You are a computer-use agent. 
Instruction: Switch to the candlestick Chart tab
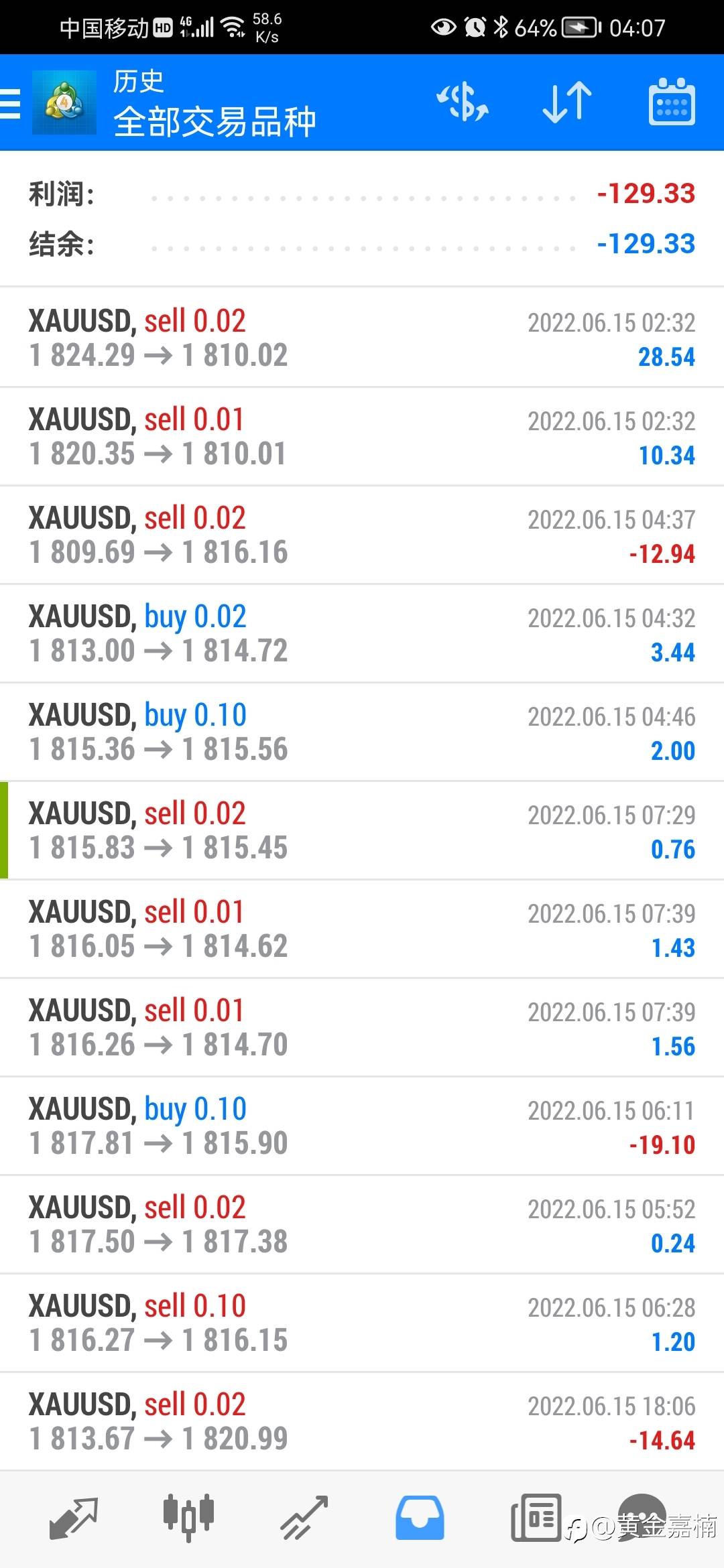click(188, 1517)
